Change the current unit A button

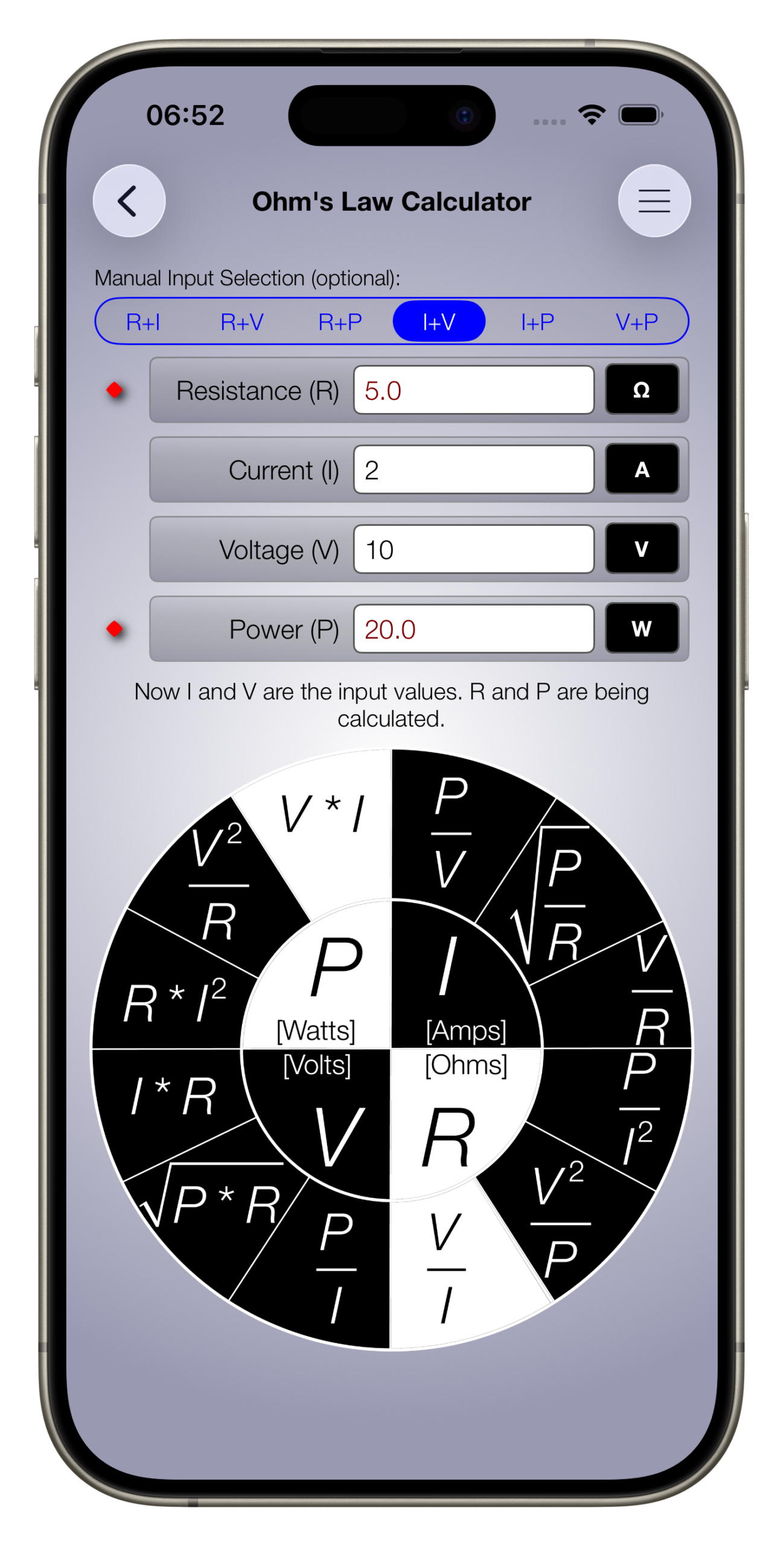[642, 470]
